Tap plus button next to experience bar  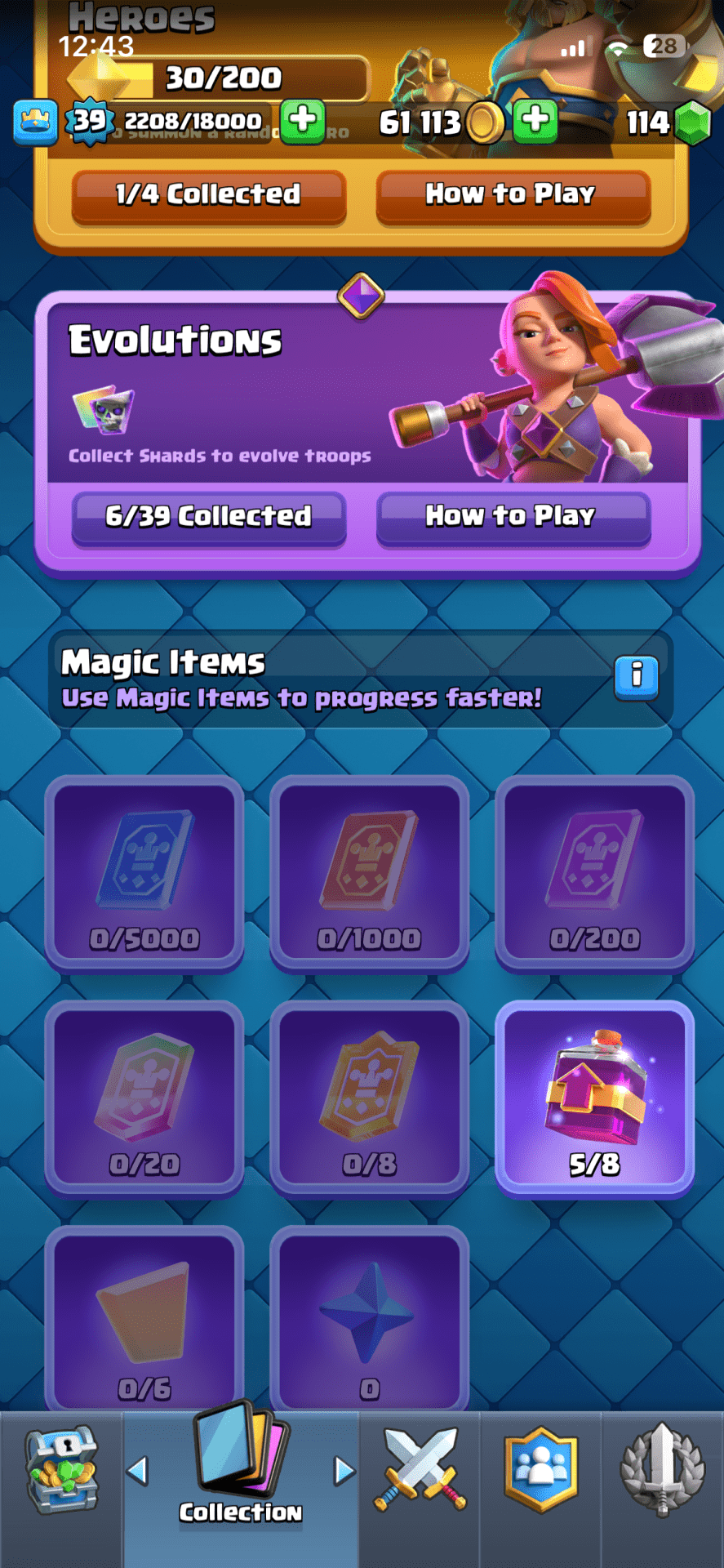click(x=303, y=122)
